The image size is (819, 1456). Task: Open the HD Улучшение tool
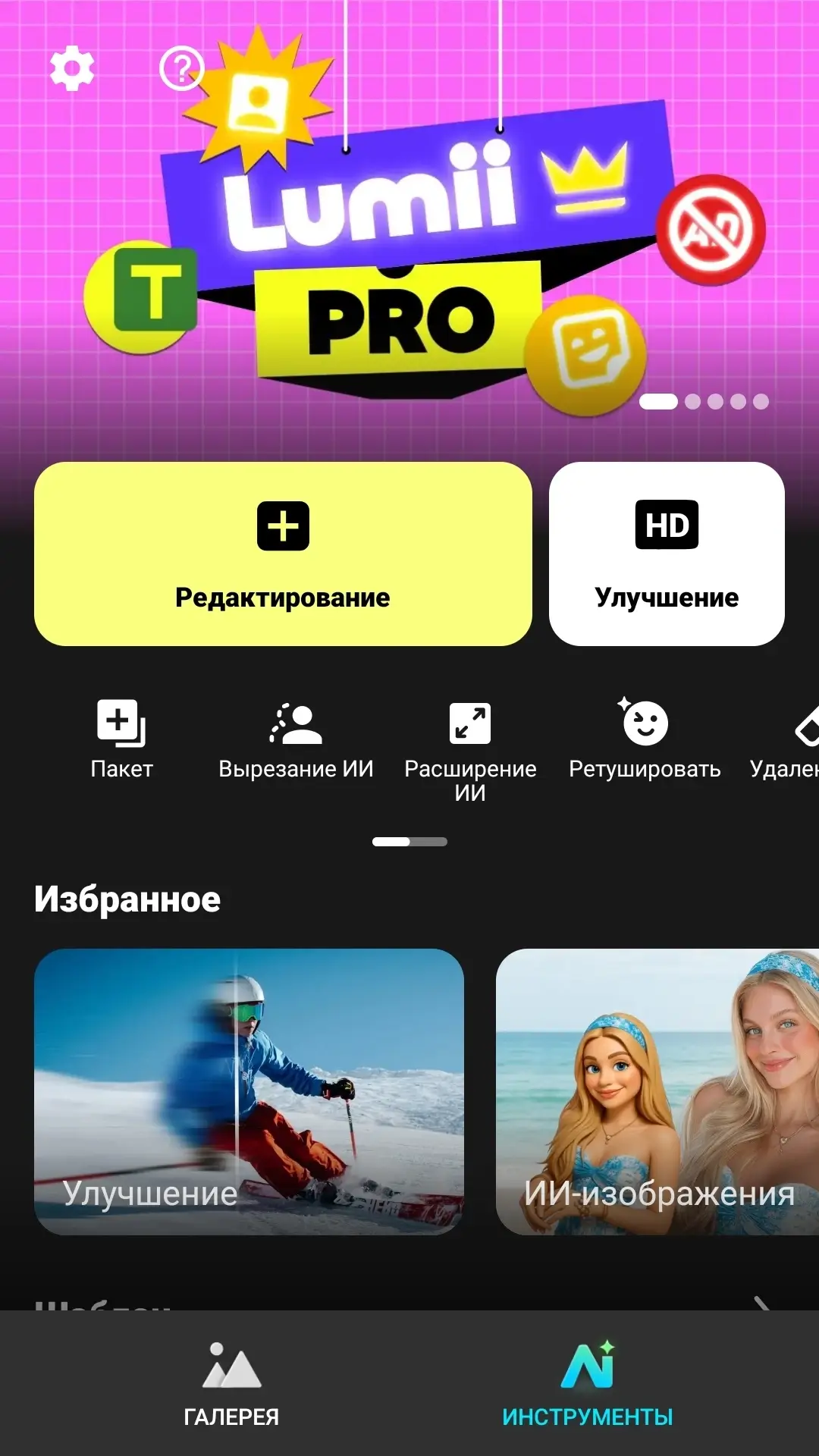point(667,554)
